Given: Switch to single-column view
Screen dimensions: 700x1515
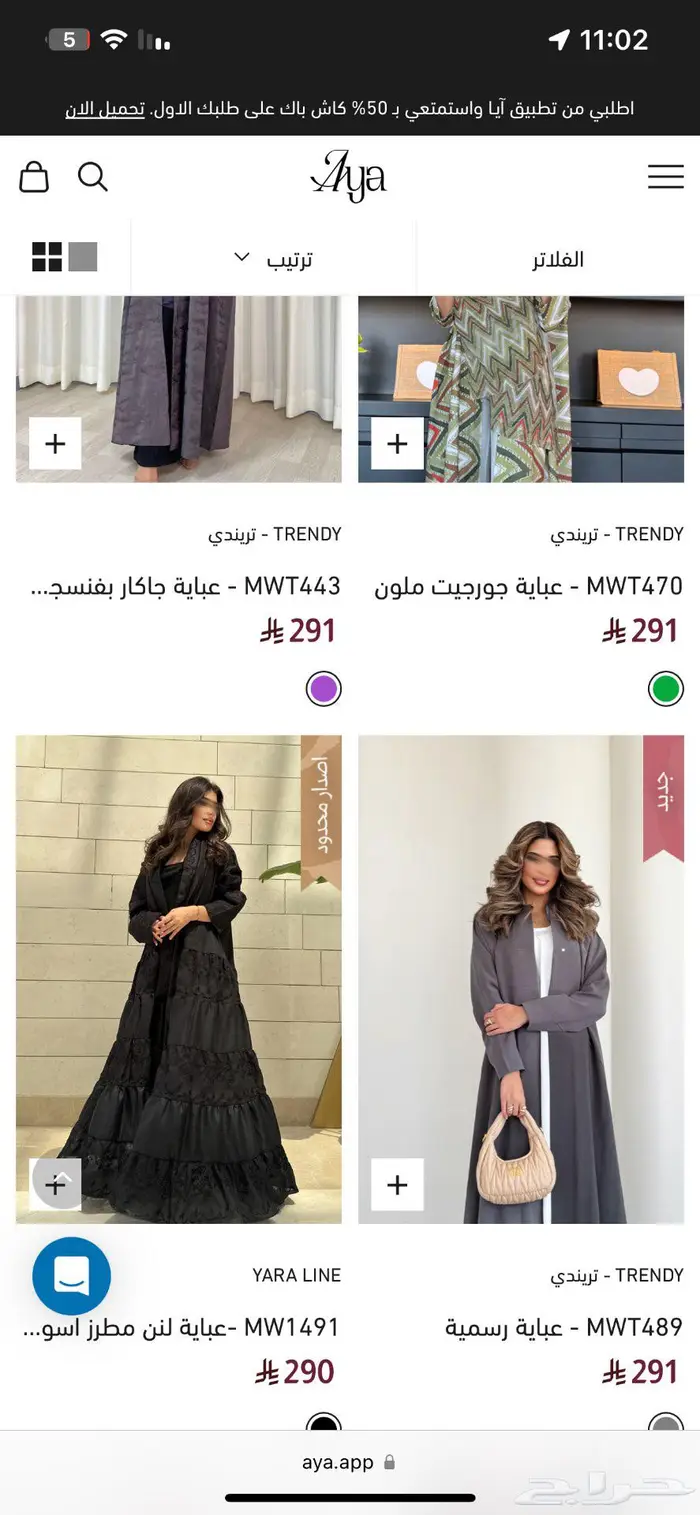Looking at the screenshot, I should pyautogui.click(x=83, y=257).
